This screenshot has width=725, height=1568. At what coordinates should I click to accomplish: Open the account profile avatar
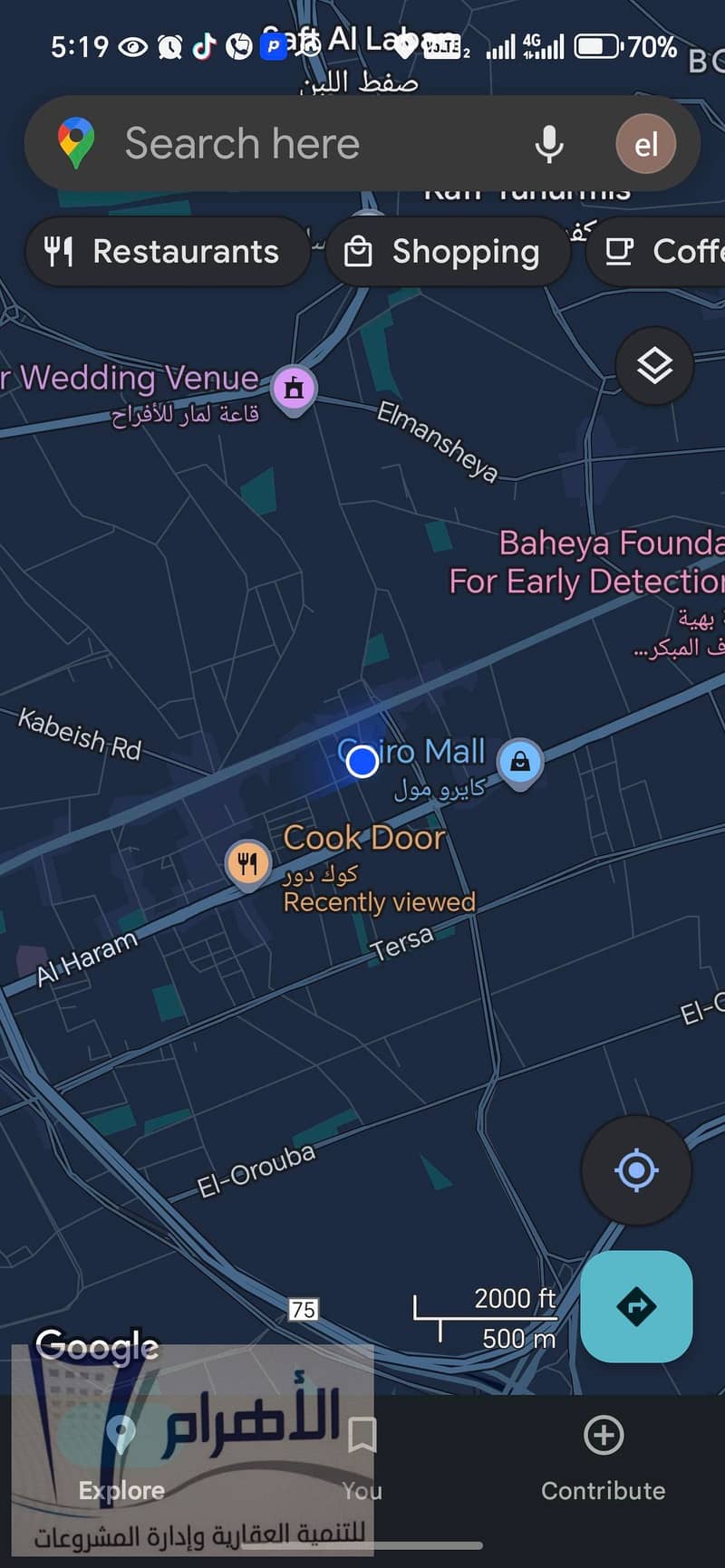(645, 144)
